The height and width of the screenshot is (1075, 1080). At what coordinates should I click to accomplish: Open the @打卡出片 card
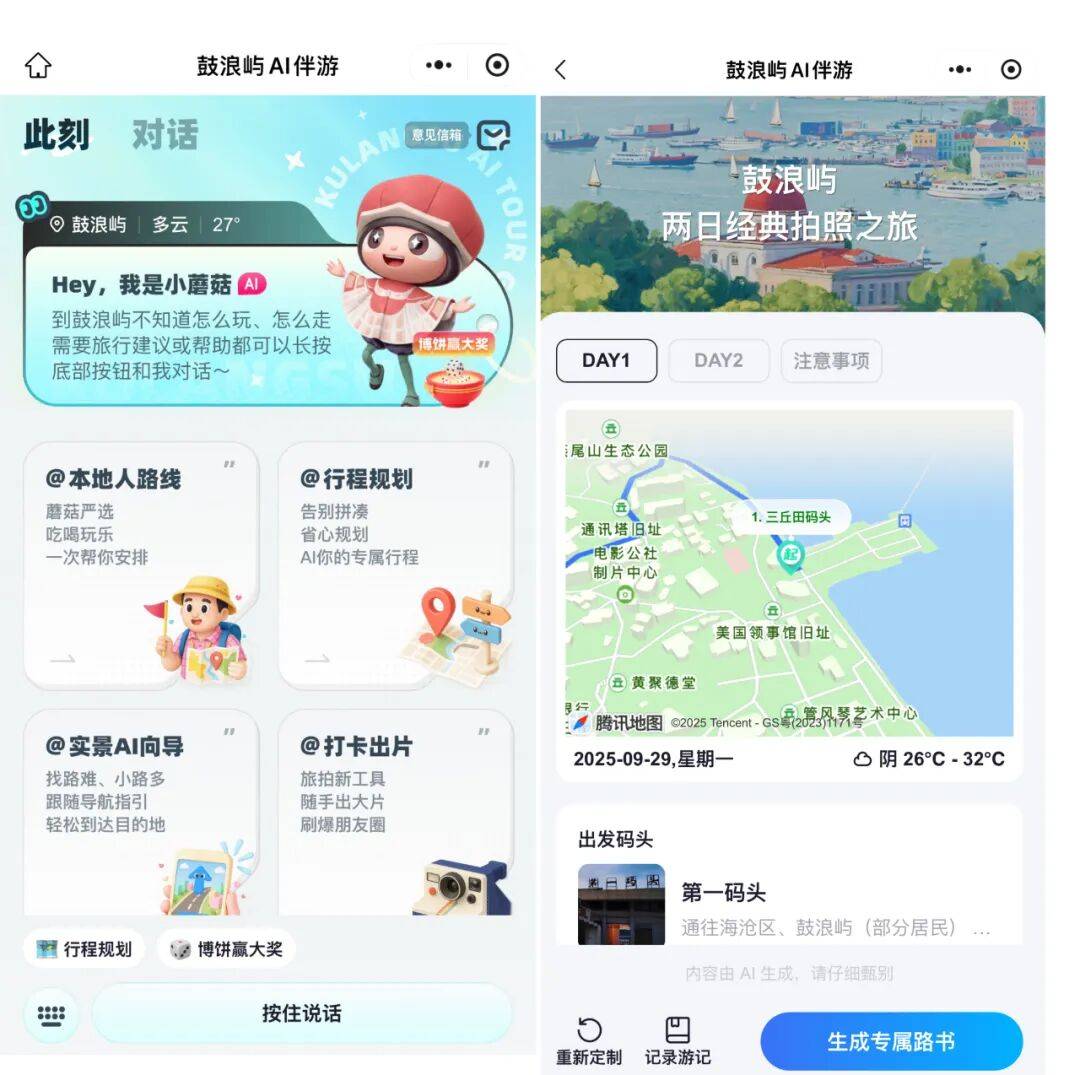(395, 812)
